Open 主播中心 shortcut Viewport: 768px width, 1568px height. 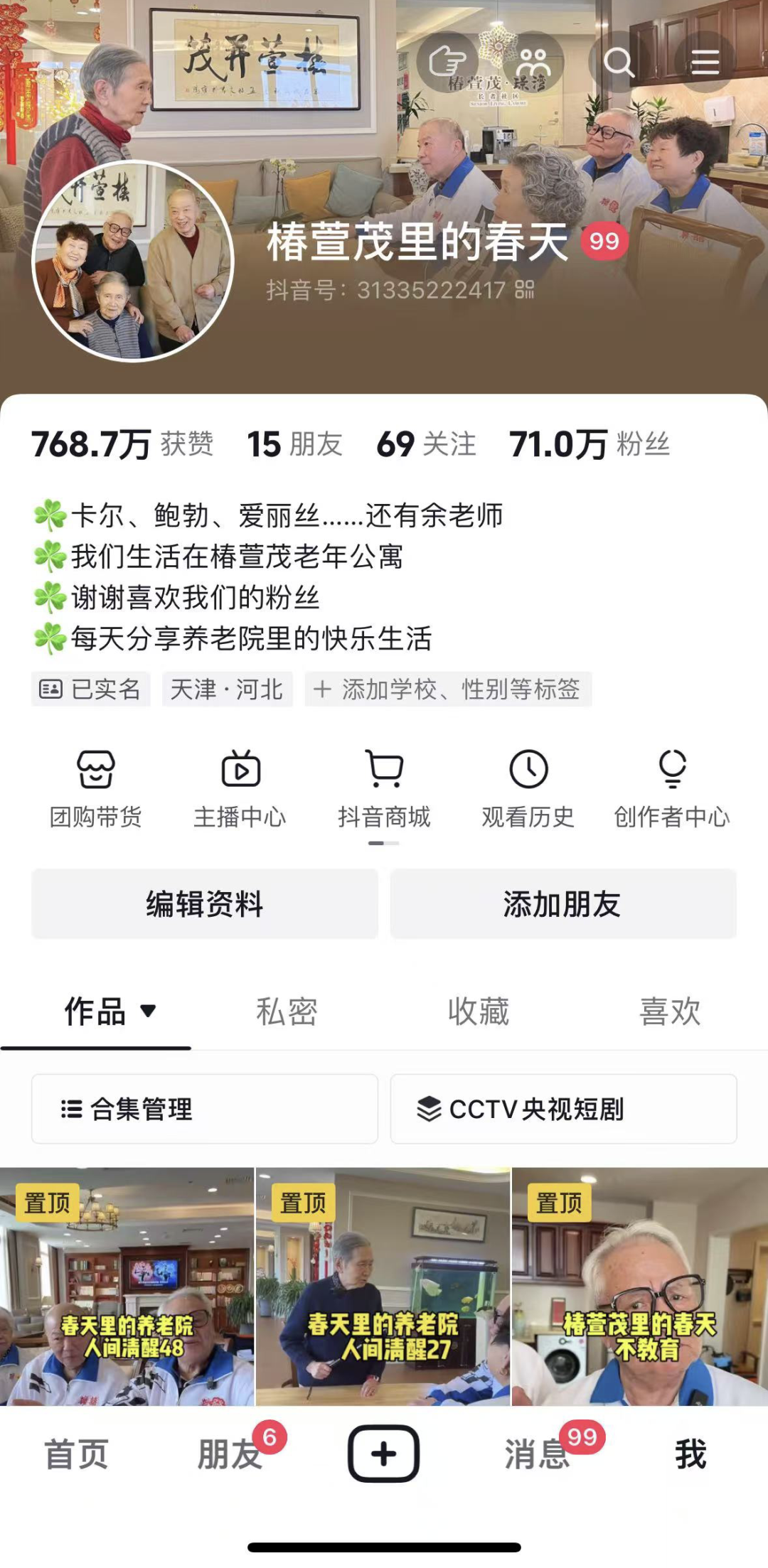point(240,788)
